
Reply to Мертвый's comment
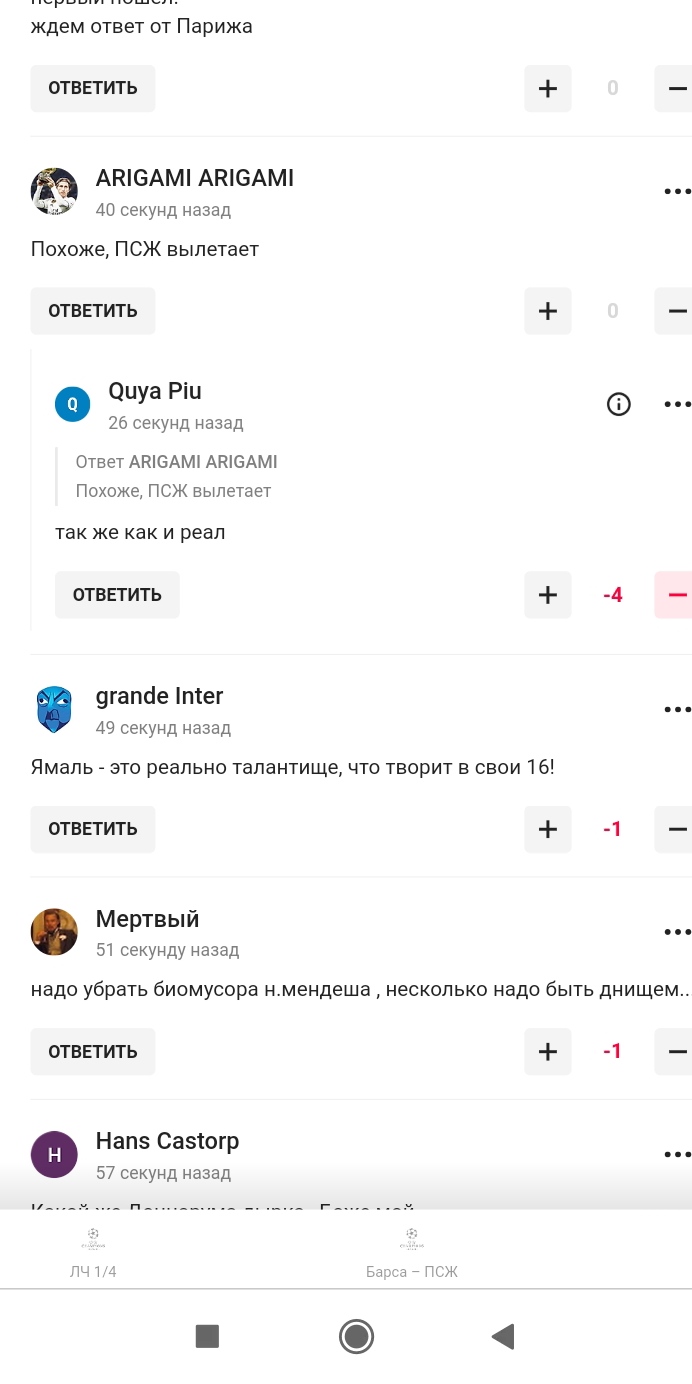point(93,1051)
